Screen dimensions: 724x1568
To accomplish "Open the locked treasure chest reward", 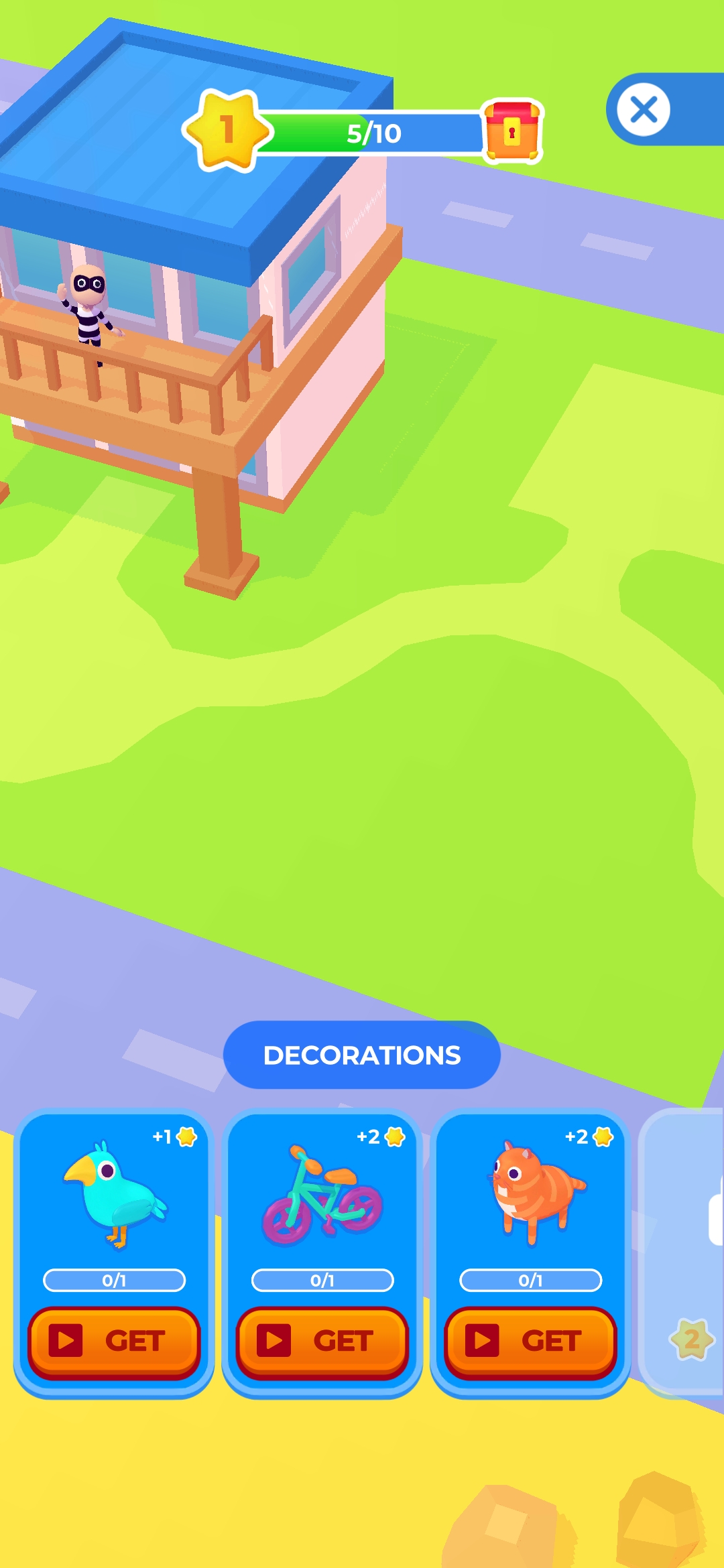I will [x=512, y=131].
